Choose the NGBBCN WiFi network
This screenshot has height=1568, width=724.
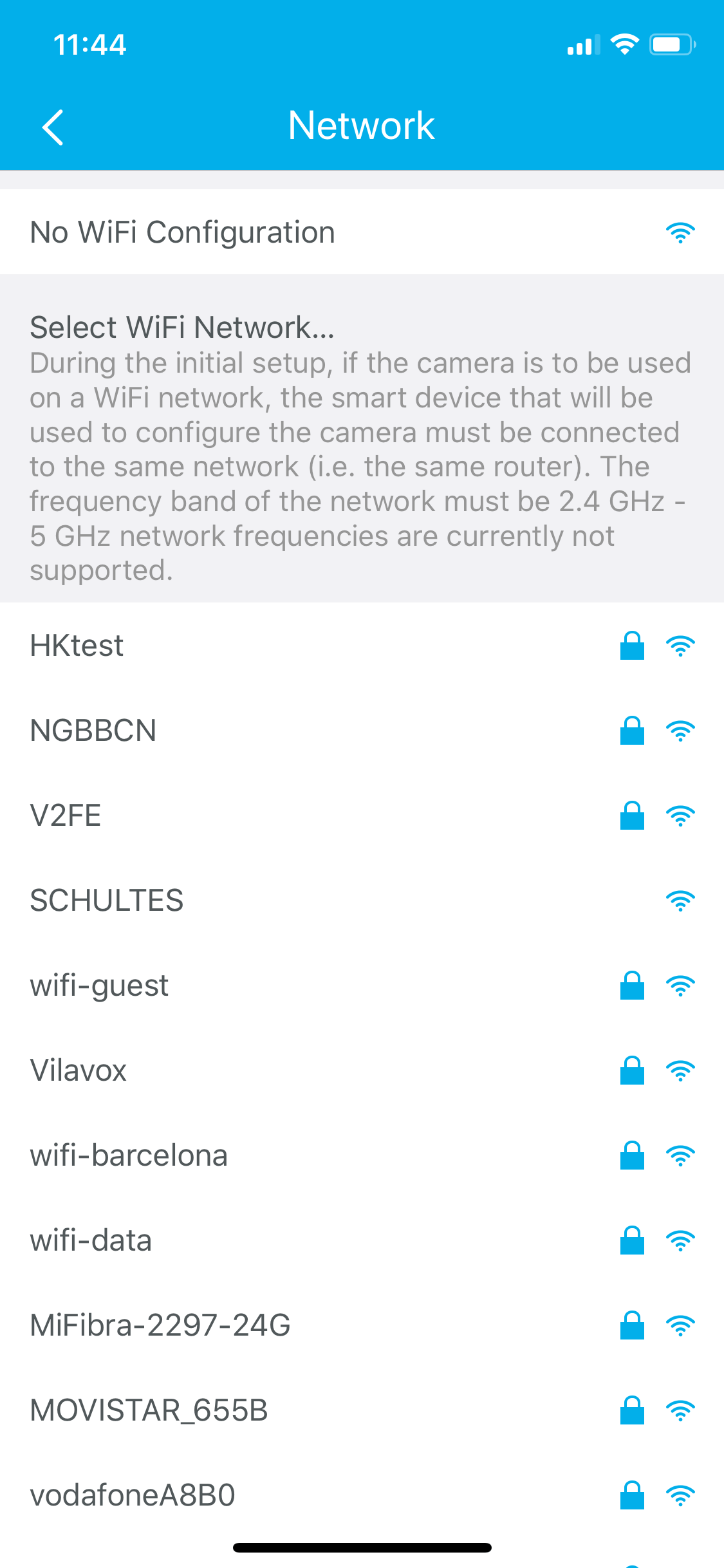pos(362,730)
